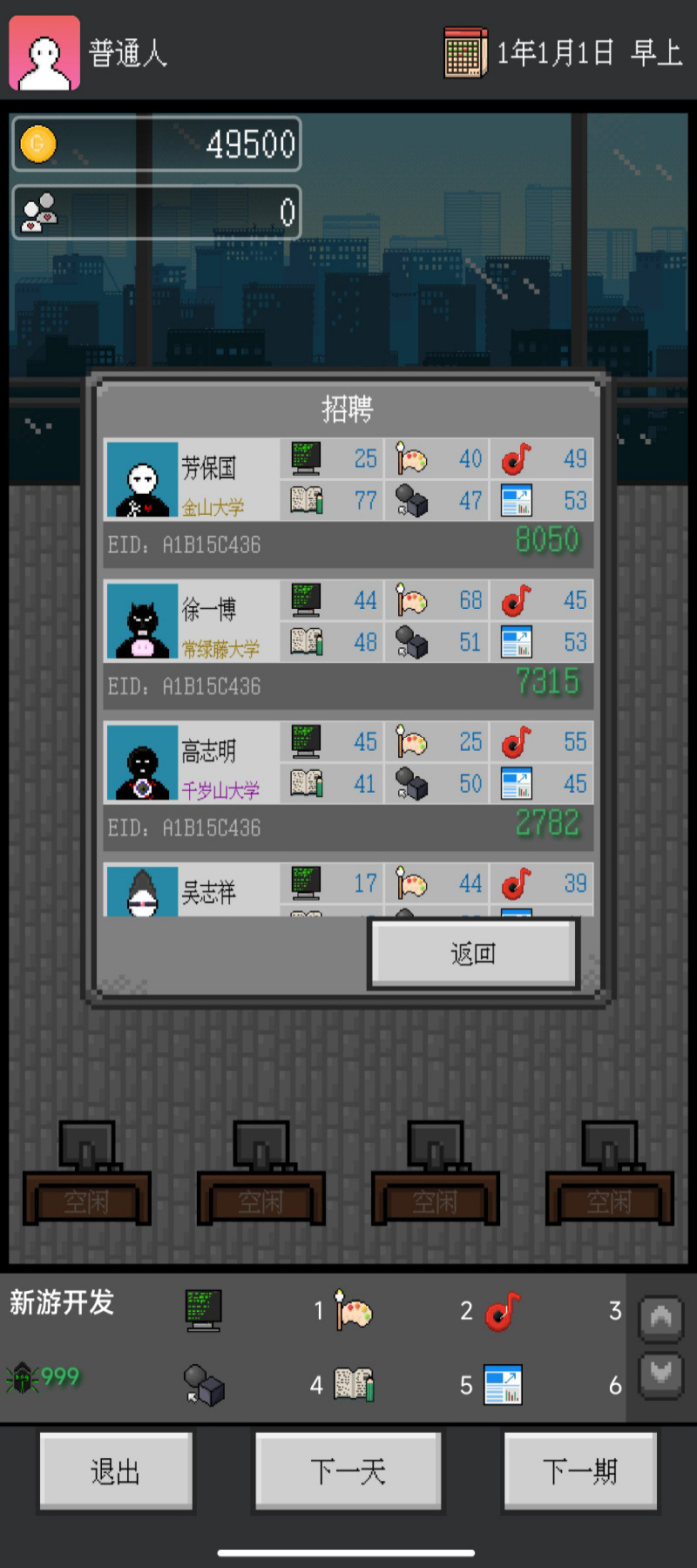Tap 返回 to close recruitment dialog
The image size is (697, 1568).
(x=473, y=954)
